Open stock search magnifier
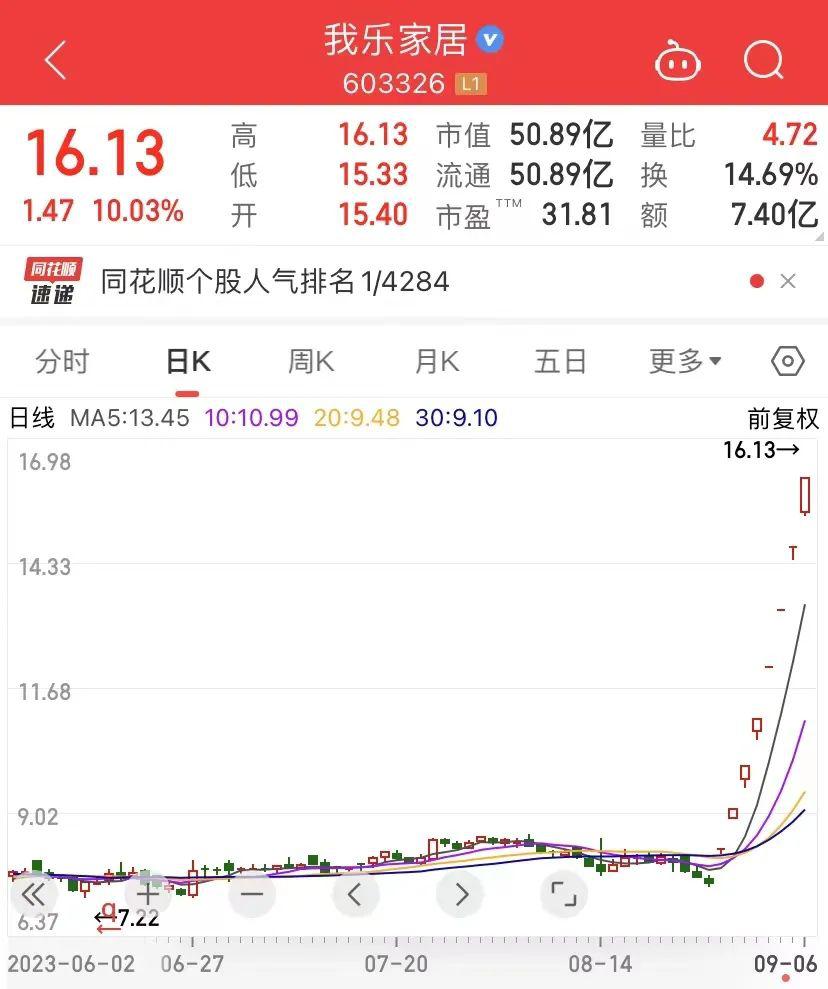 (764, 61)
